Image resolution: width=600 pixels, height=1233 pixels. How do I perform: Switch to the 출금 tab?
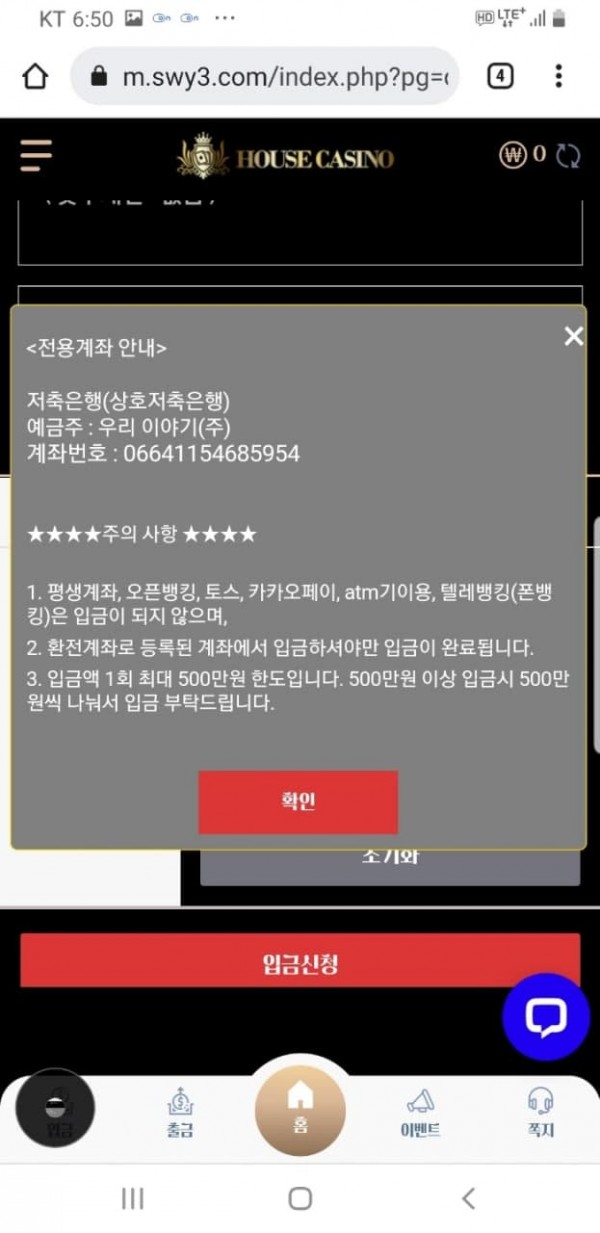(x=180, y=1113)
